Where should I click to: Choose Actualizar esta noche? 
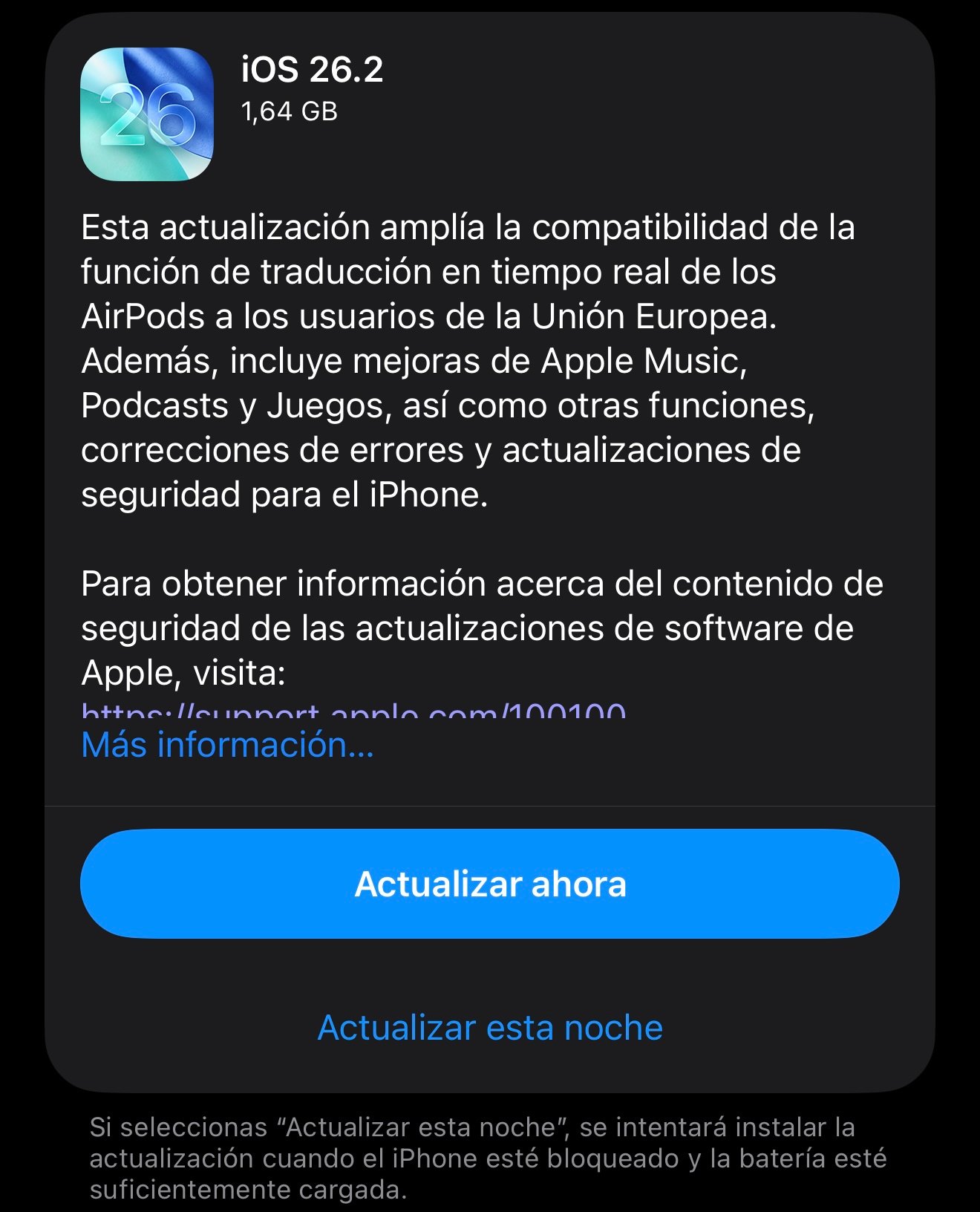click(x=490, y=1028)
